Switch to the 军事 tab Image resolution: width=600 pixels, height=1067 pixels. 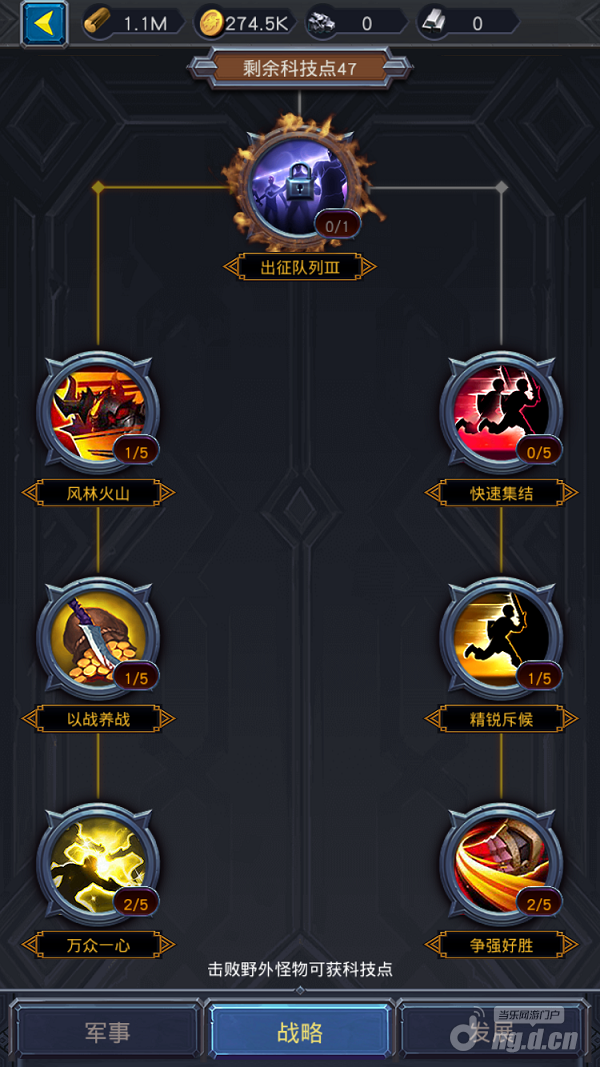(106, 1033)
